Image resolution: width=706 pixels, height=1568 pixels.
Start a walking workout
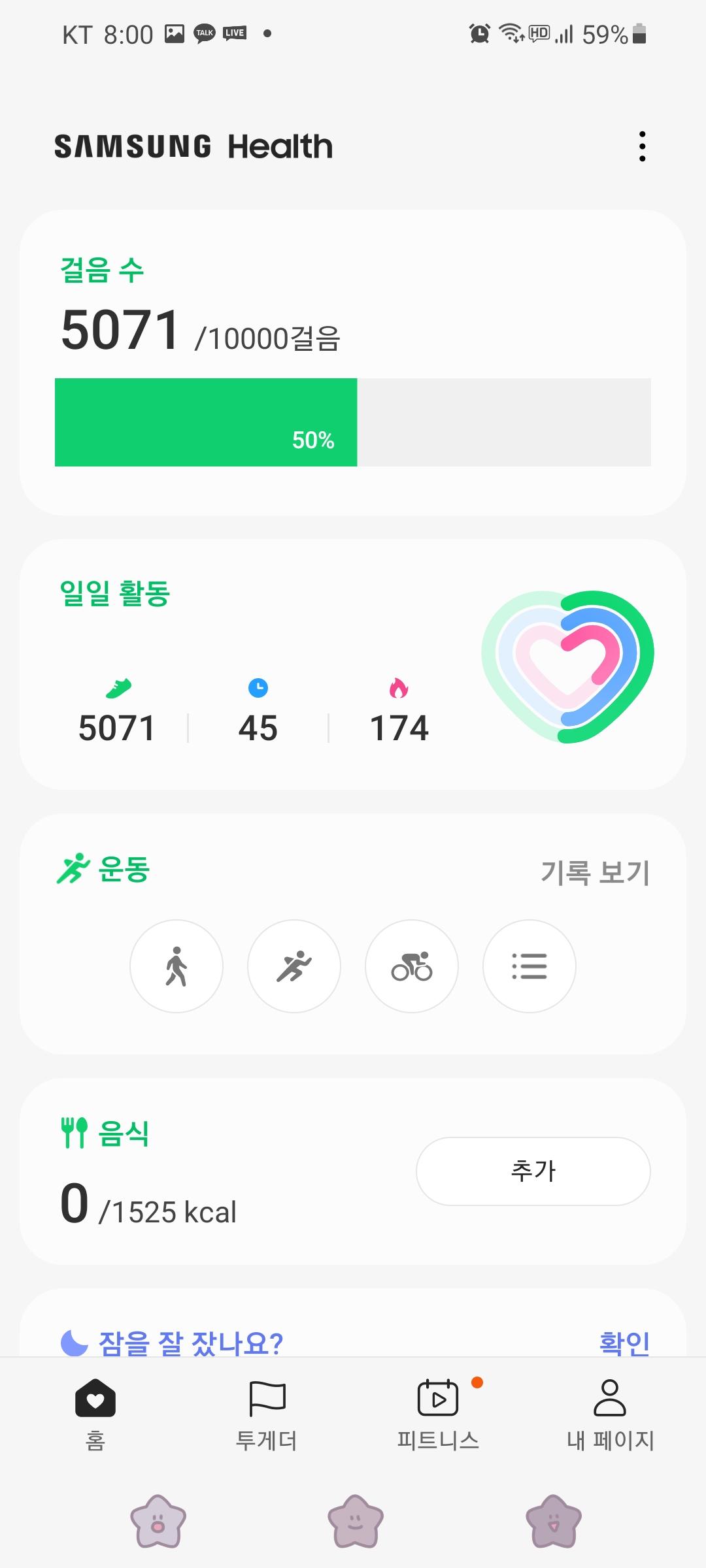pyautogui.click(x=176, y=966)
